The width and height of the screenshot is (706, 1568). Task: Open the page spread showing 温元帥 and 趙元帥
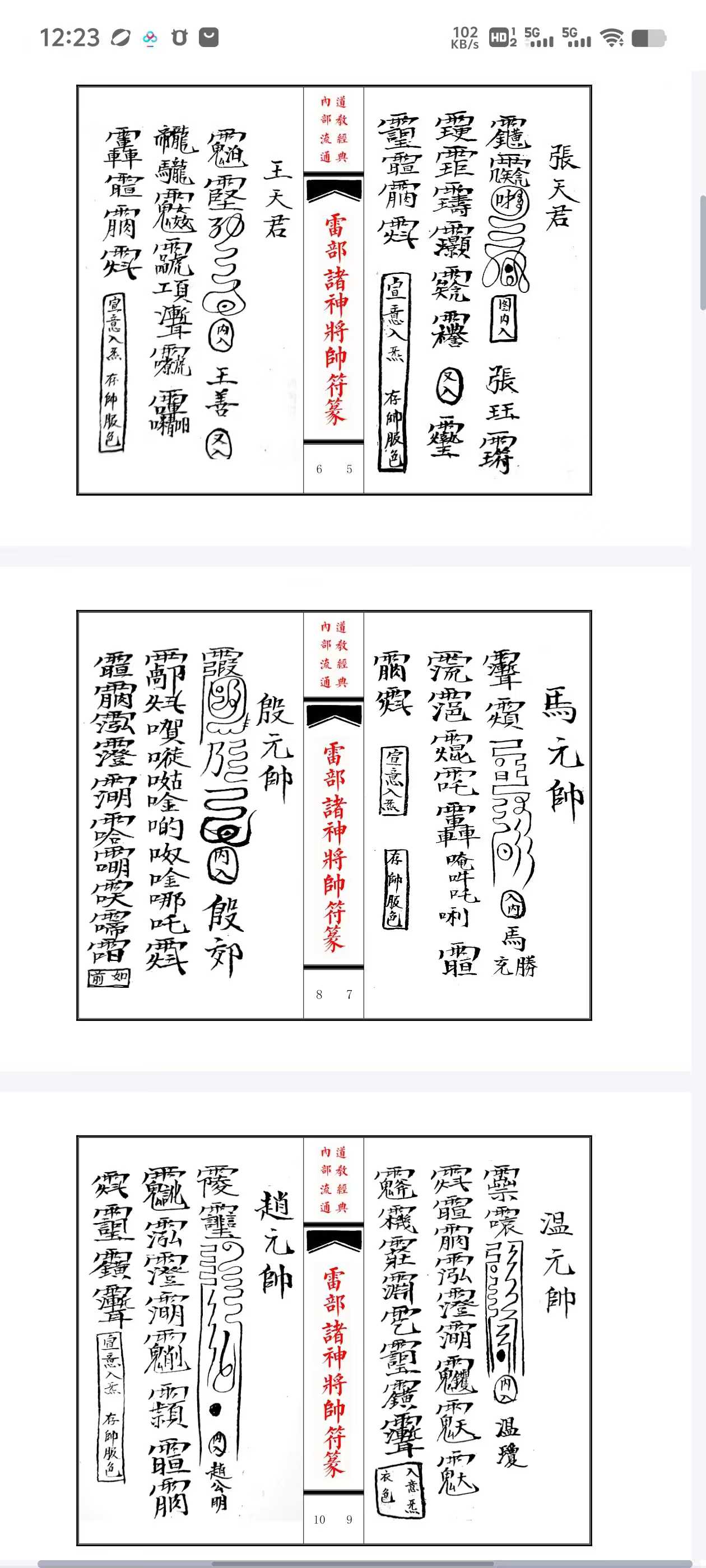coord(334,1339)
